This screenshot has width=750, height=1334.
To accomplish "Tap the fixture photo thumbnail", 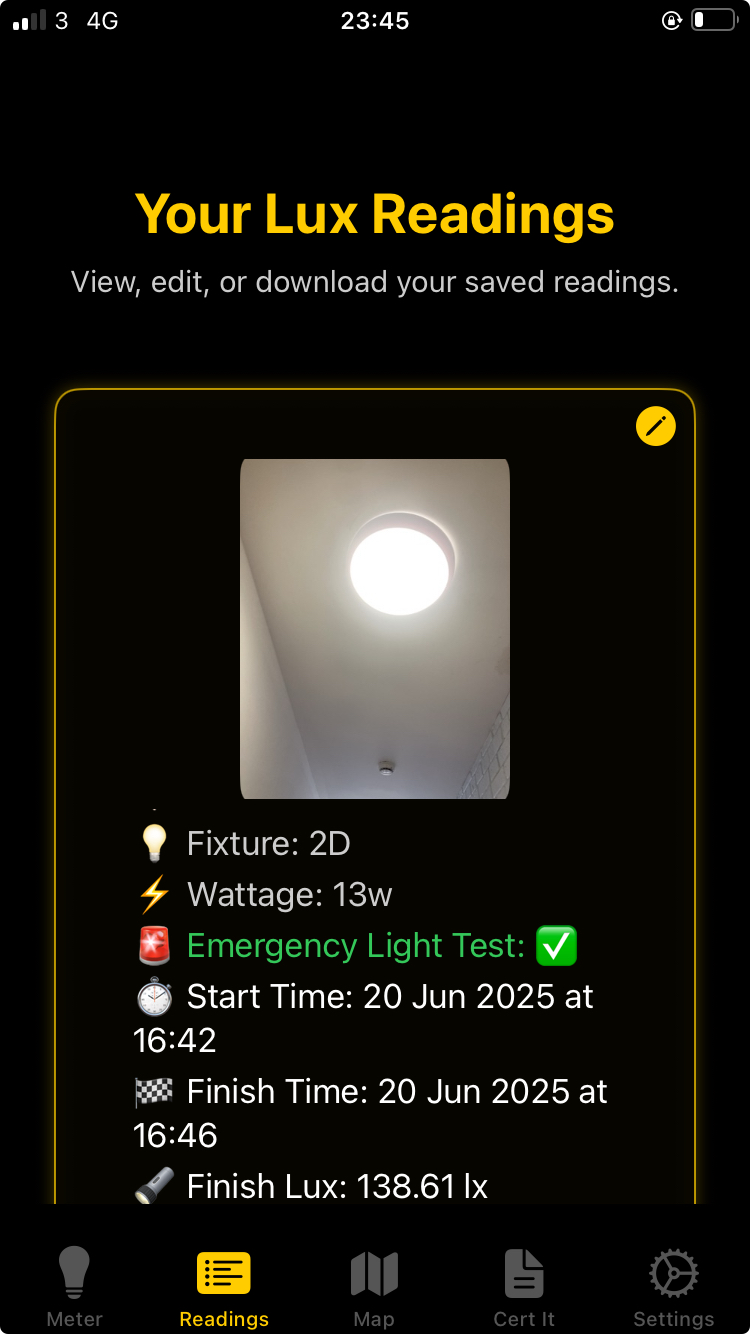I will point(374,628).
